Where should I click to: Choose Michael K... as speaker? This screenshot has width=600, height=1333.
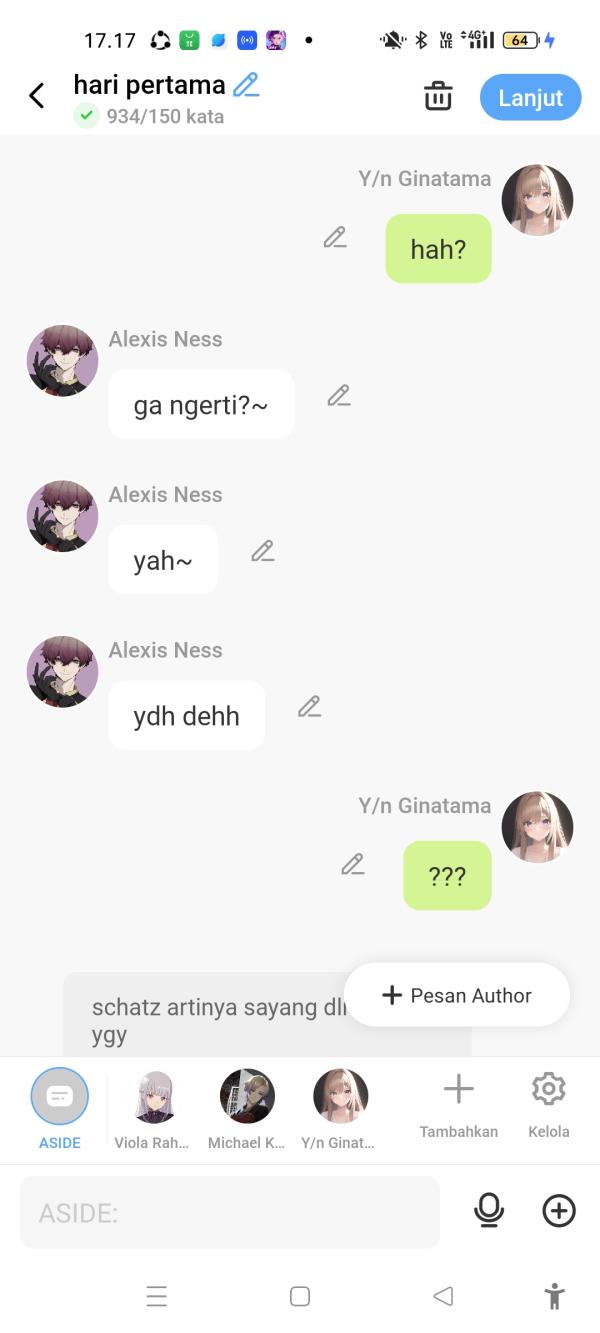(x=247, y=1107)
